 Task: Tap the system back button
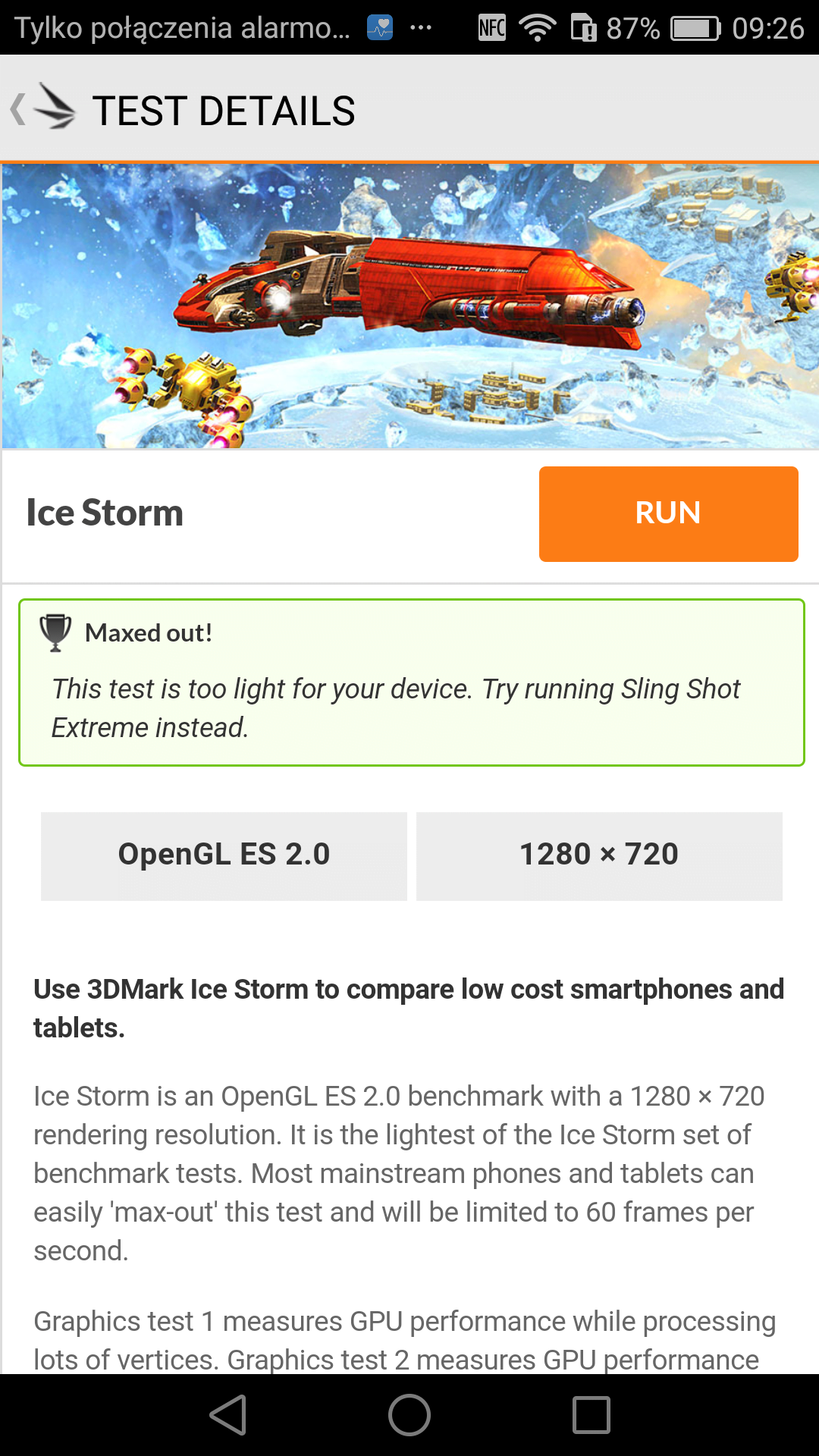pyautogui.click(x=228, y=1415)
